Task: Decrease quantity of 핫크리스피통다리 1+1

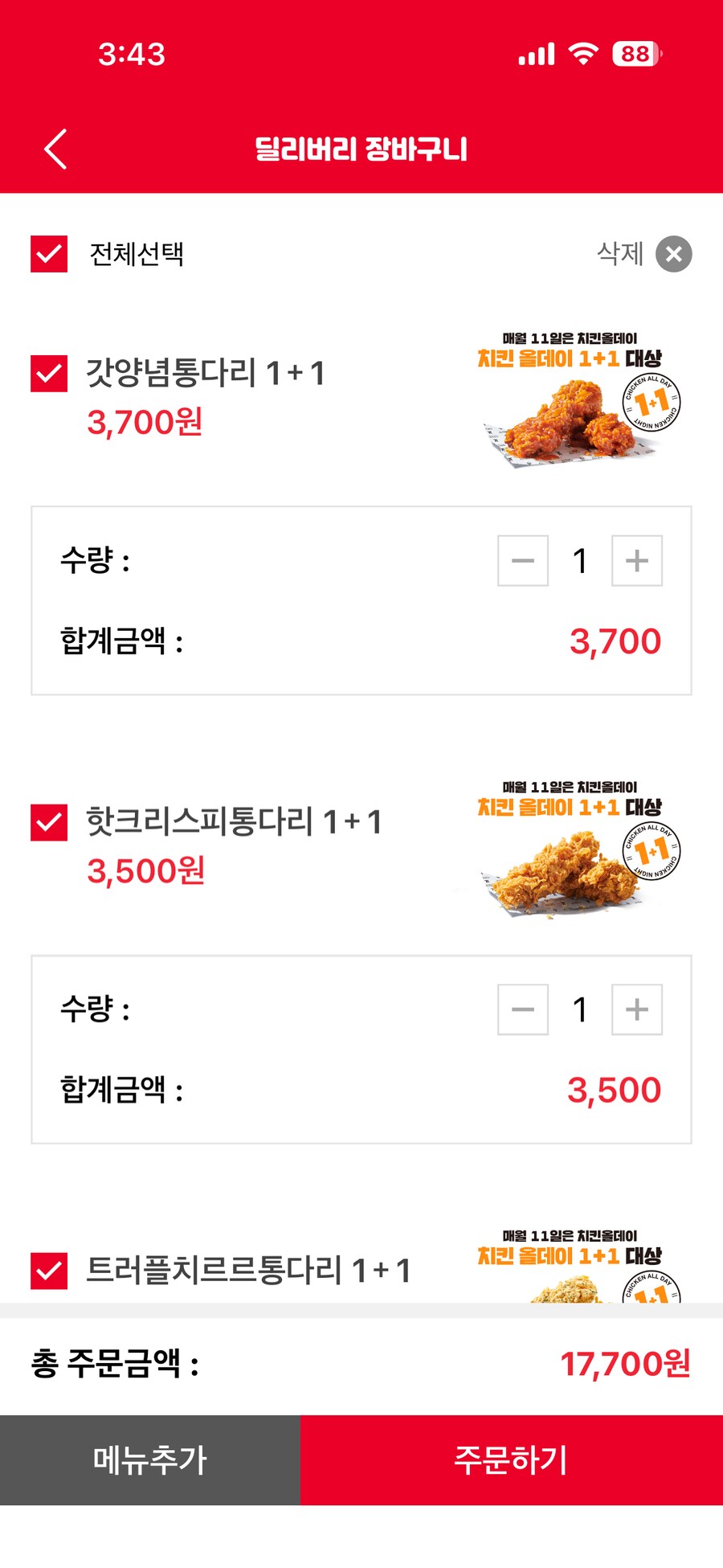Action: 523,1009
